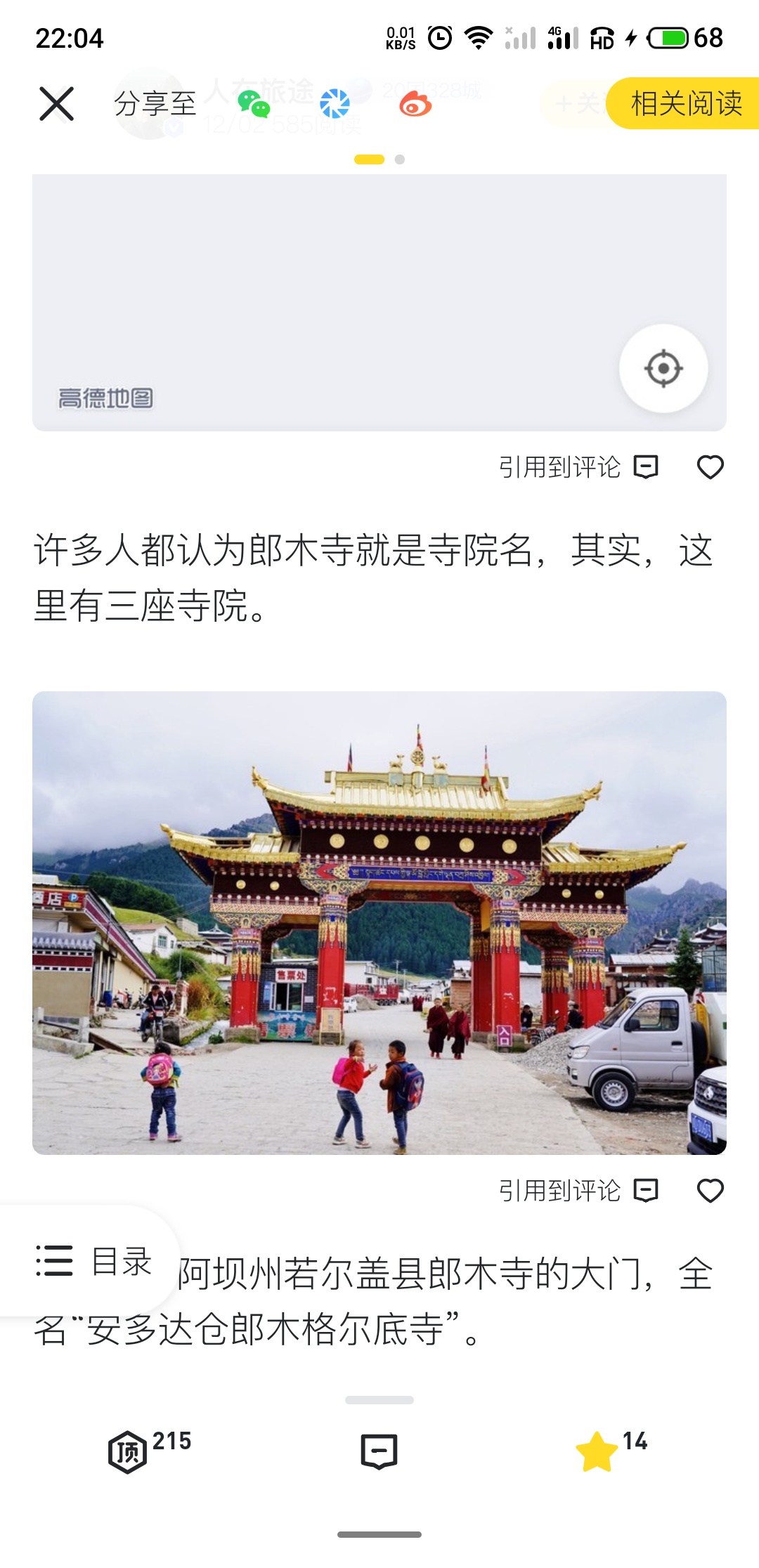The width and height of the screenshot is (759, 1568).
Task: Share article to WeChat
Action: click(x=254, y=105)
